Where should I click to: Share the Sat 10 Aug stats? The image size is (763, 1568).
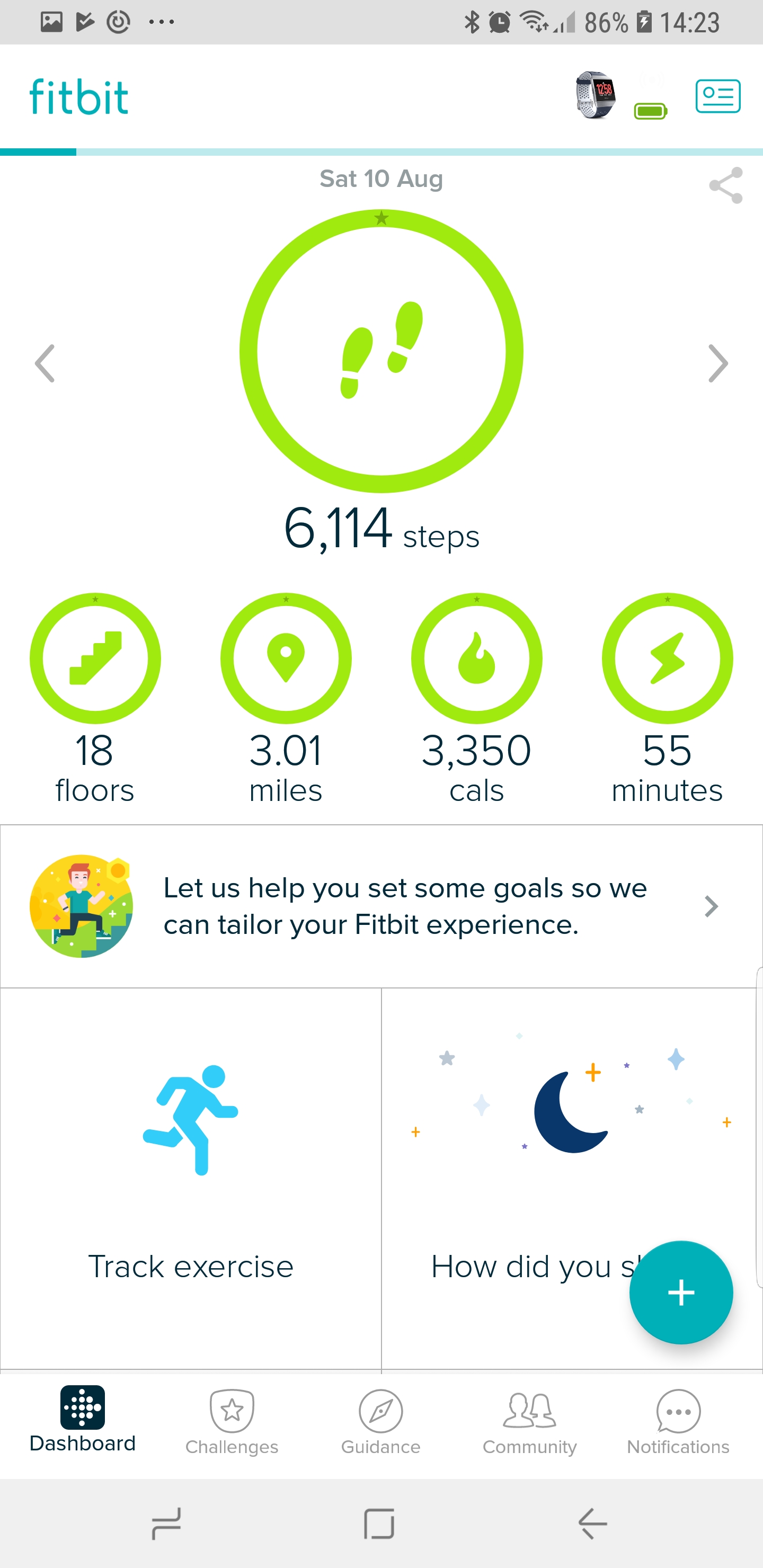point(726,185)
